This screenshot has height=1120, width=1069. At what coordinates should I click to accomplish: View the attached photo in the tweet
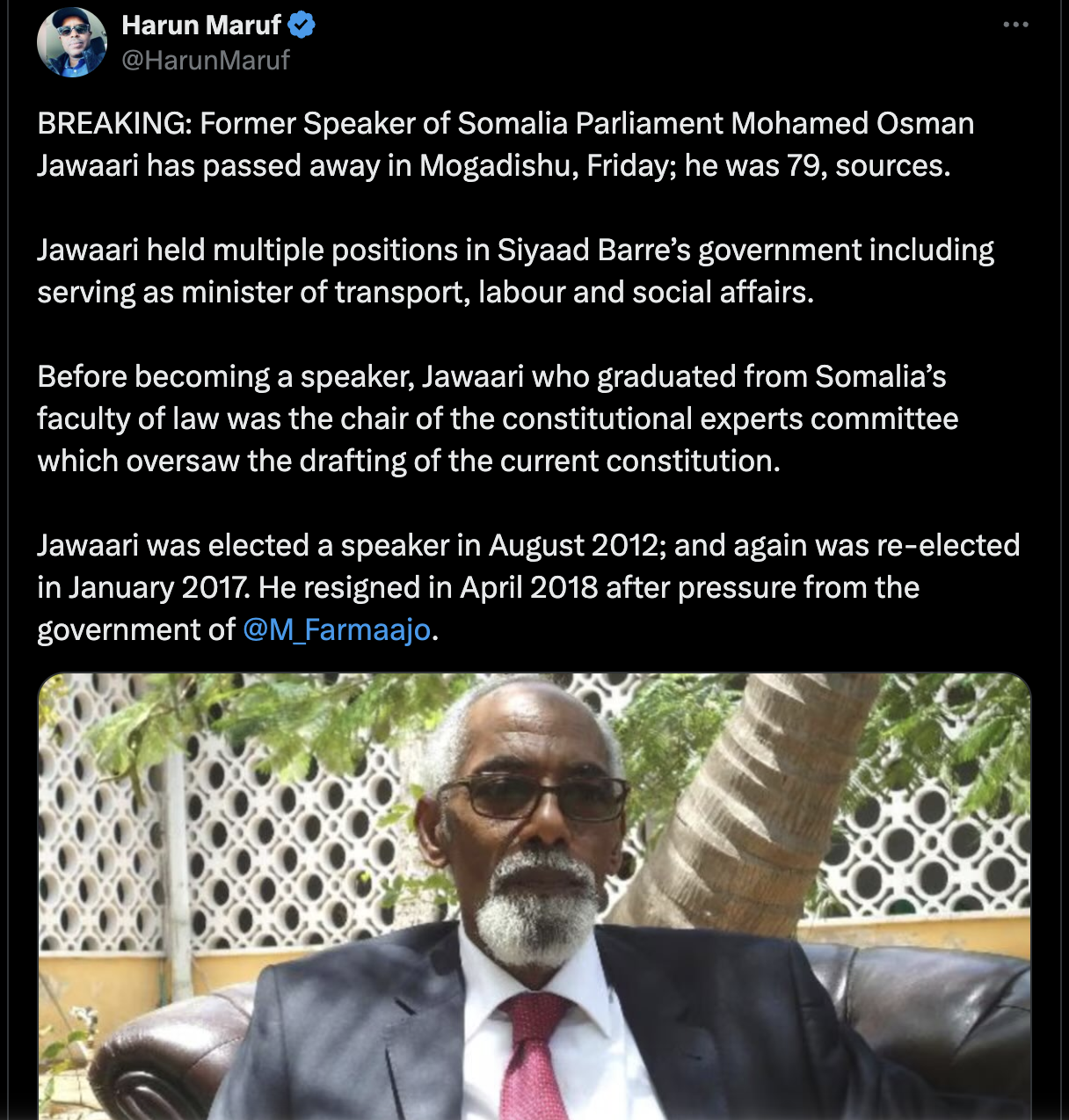click(534, 895)
